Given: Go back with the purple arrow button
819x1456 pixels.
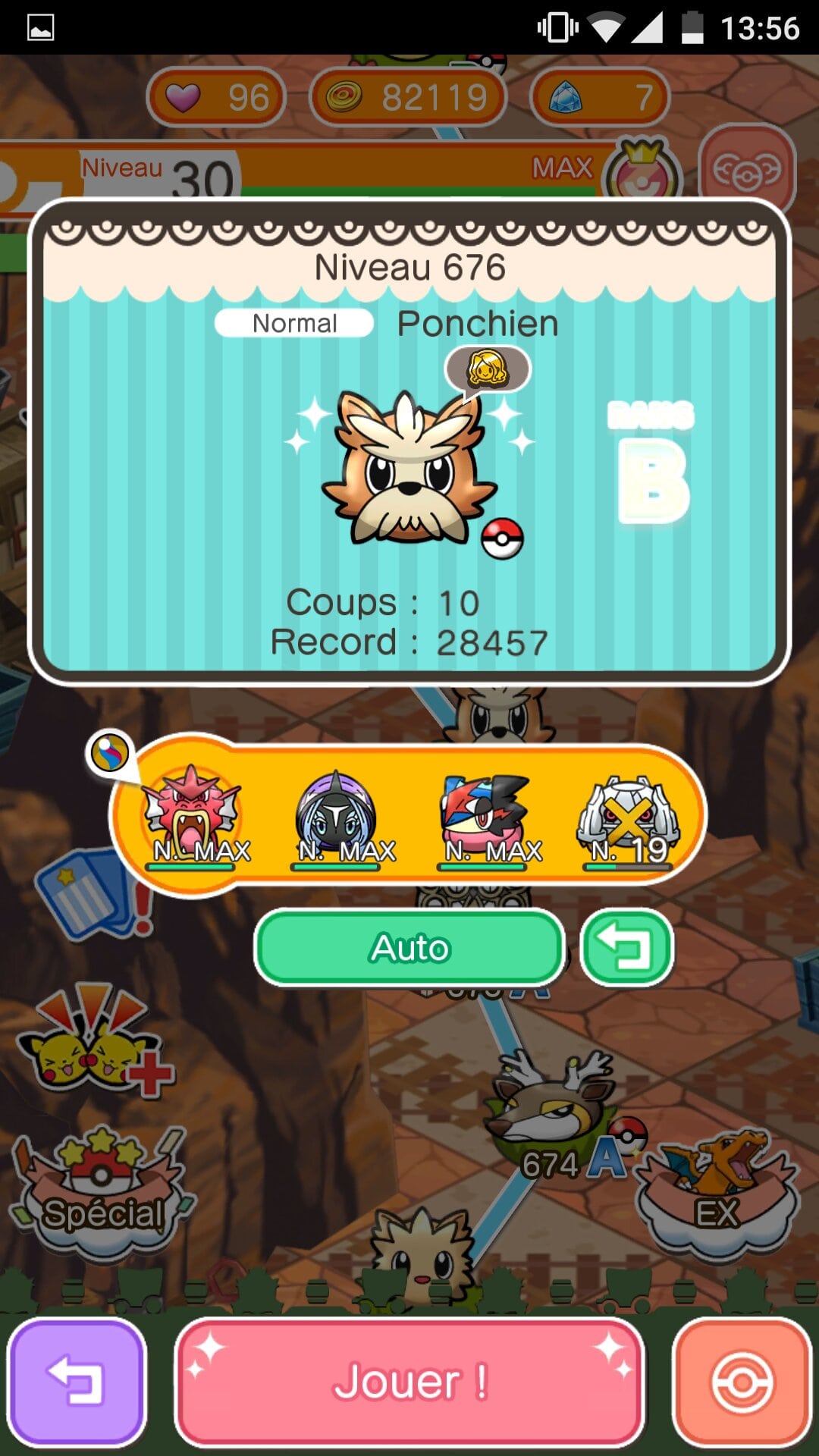Looking at the screenshot, I should (x=76, y=1382).
